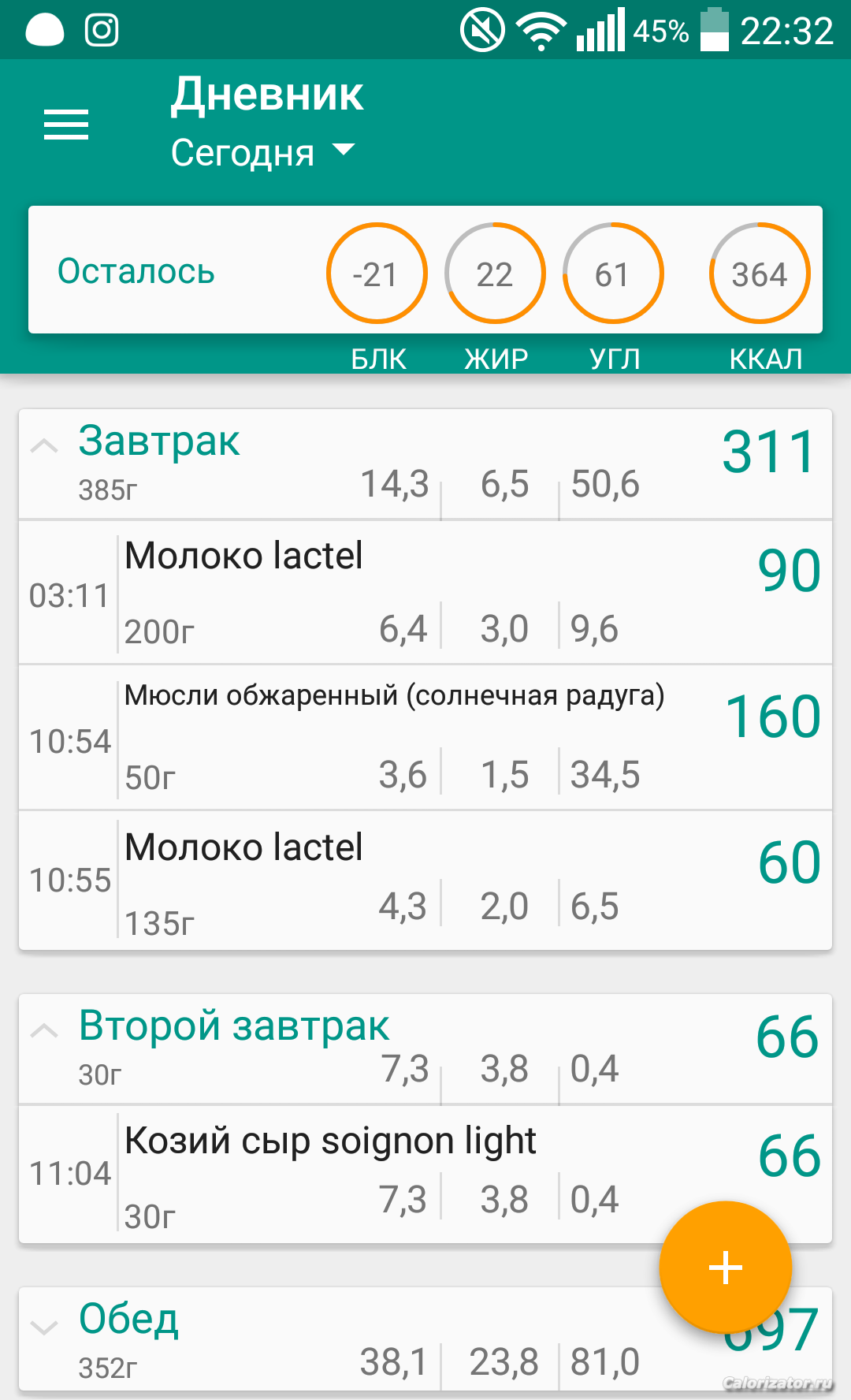Open Молоко lactel entry logged at 10:55
The width and height of the screenshot is (851, 1400).
[x=425, y=881]
